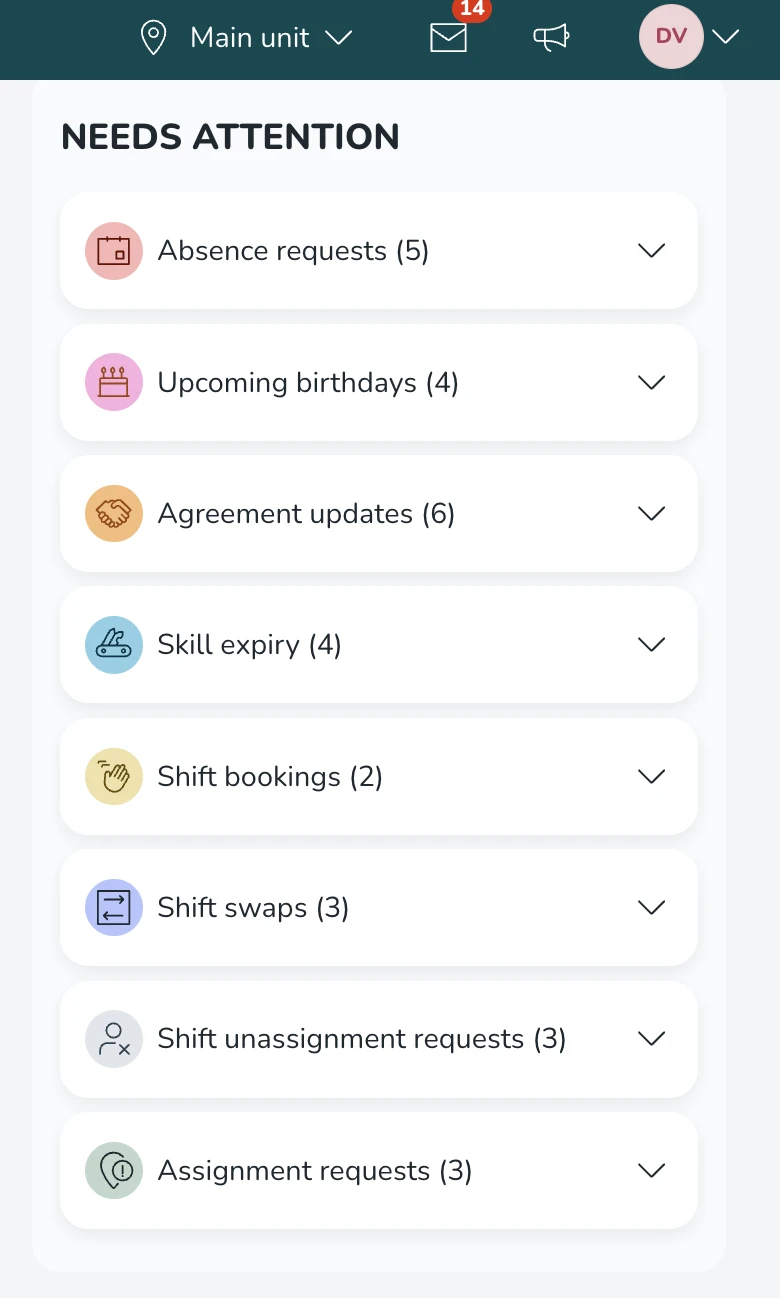The width and height of the screenshot is (780, 1298).
Task: Open the Main unit location dropdown
Action: [x=246, y=38]
